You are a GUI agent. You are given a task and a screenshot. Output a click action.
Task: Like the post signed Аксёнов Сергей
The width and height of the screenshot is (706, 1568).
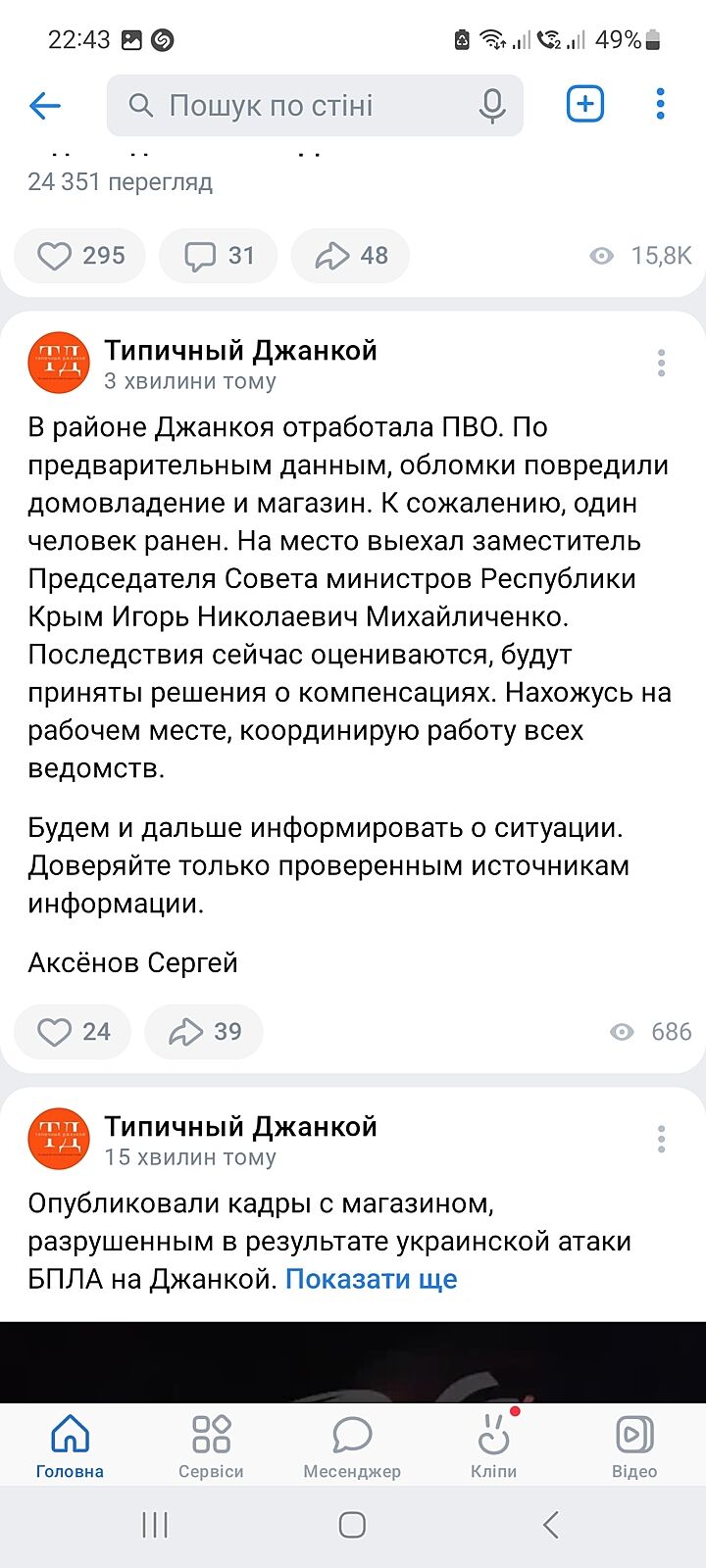coord(73,1032)
